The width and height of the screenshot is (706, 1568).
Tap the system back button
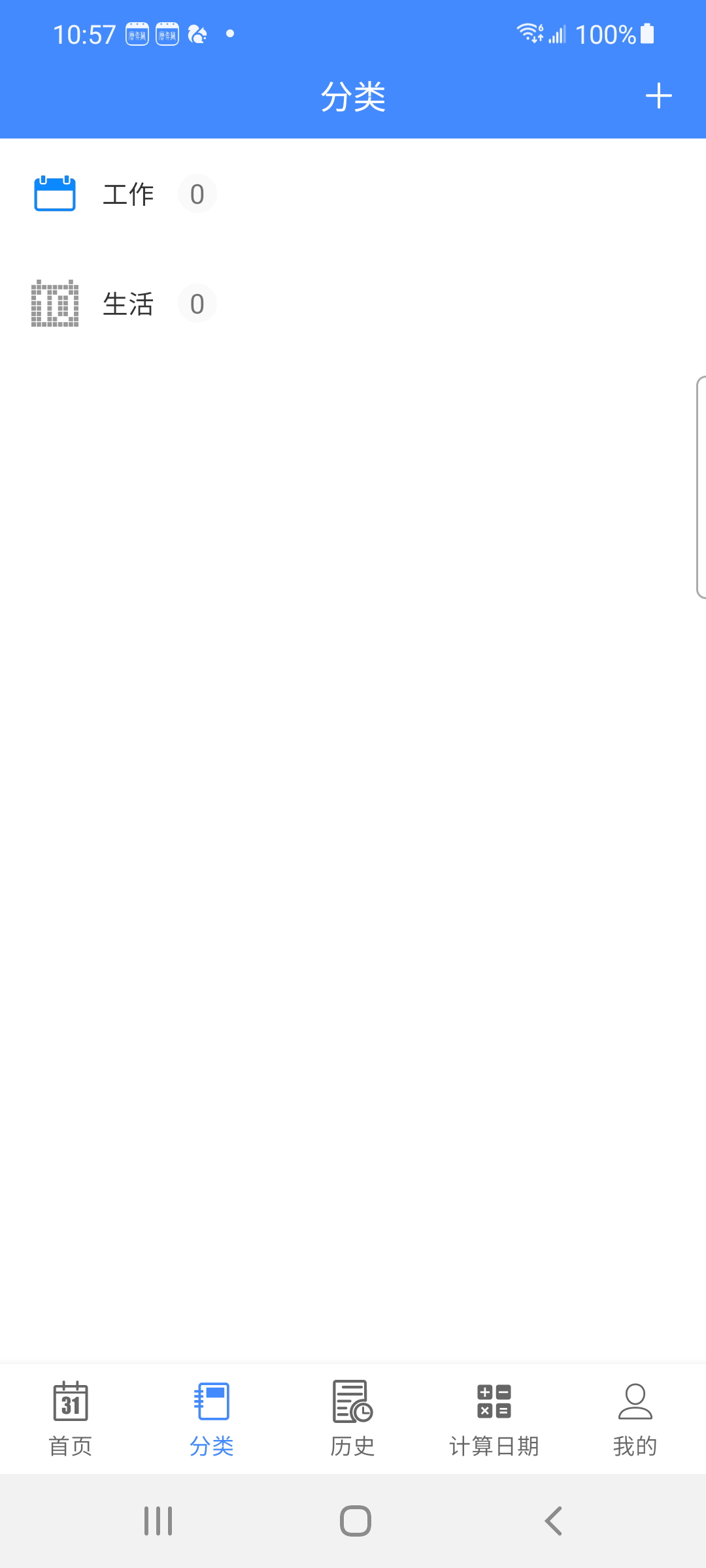(553, 1521)
